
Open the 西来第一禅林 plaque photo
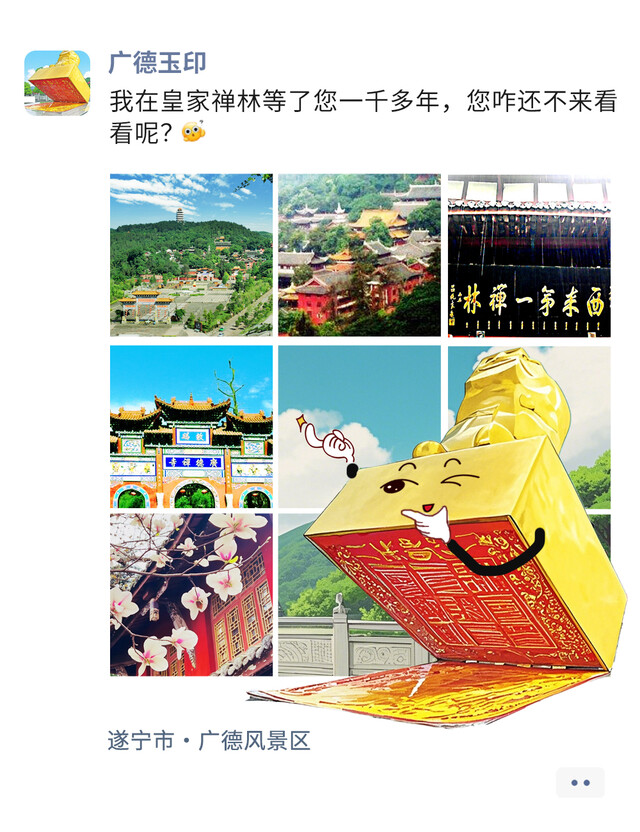pos(528,255)
